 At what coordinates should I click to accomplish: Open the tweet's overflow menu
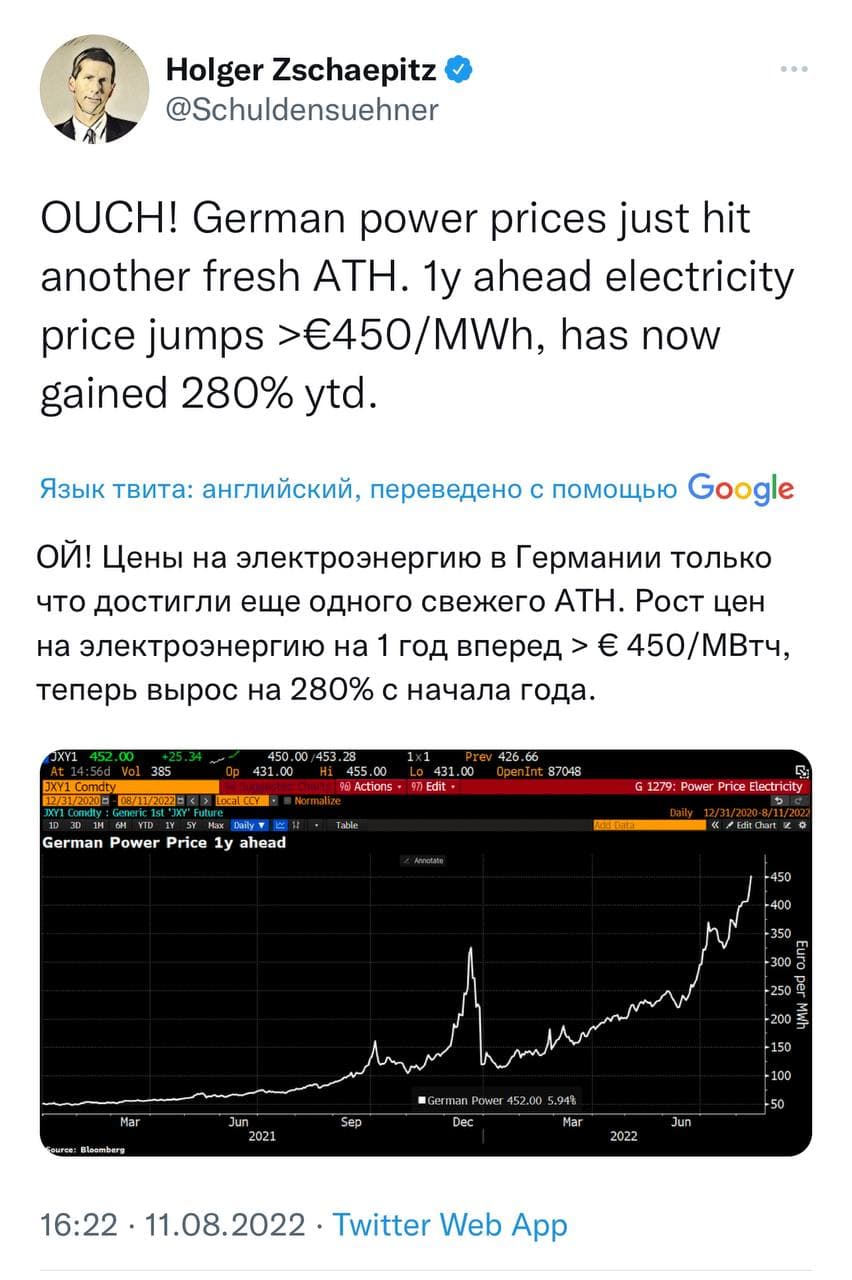tap(793, 70)
